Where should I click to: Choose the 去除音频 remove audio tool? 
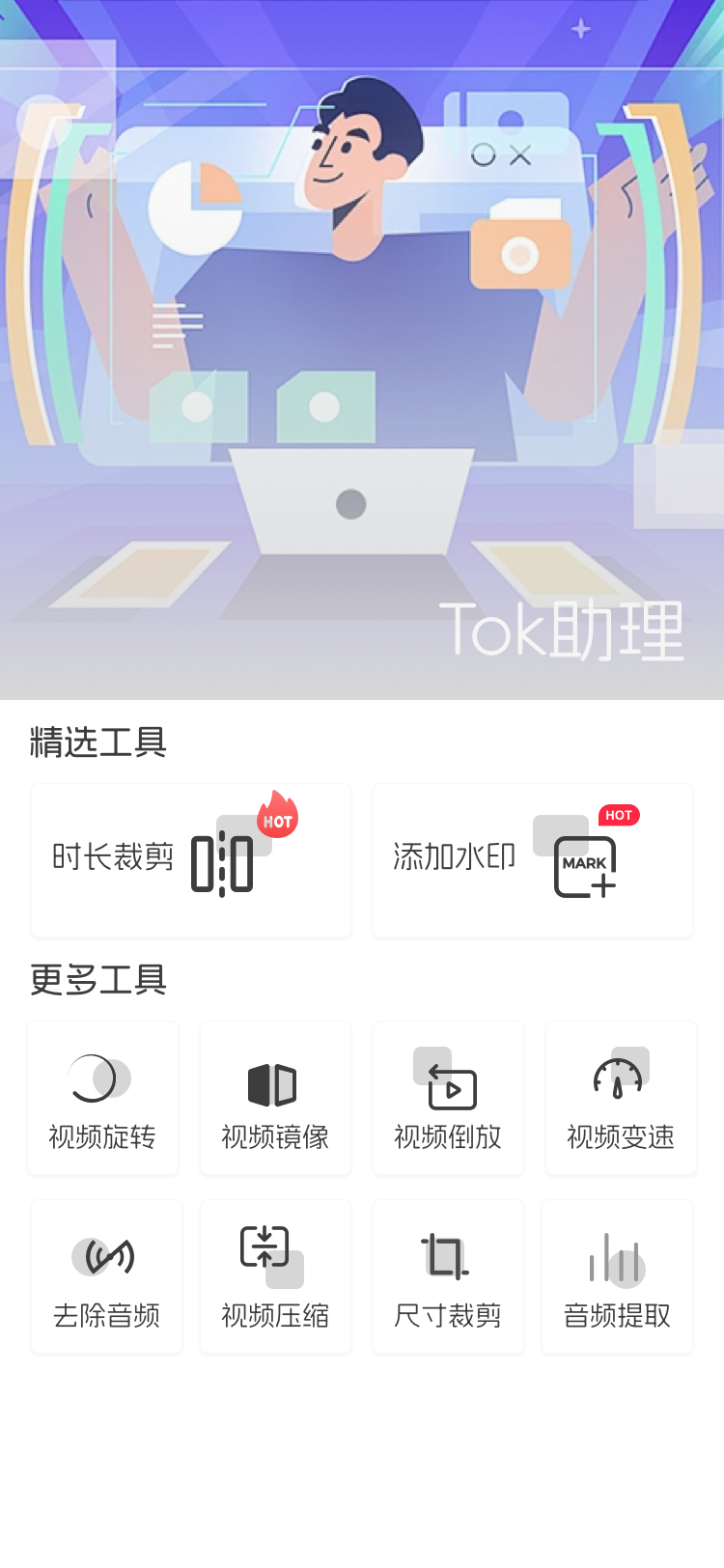point(106,1276)
